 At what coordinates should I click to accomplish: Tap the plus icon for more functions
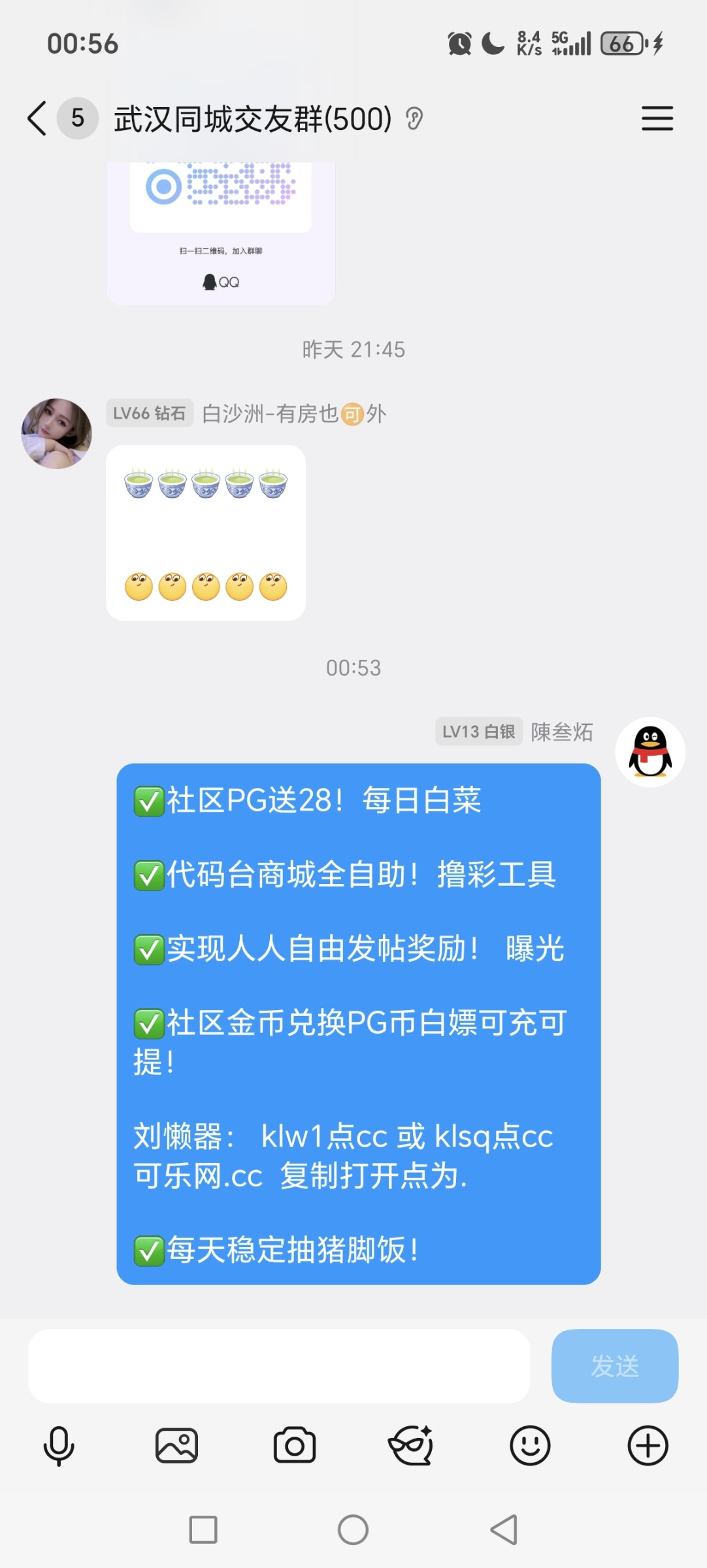[x=648, y=1445]
